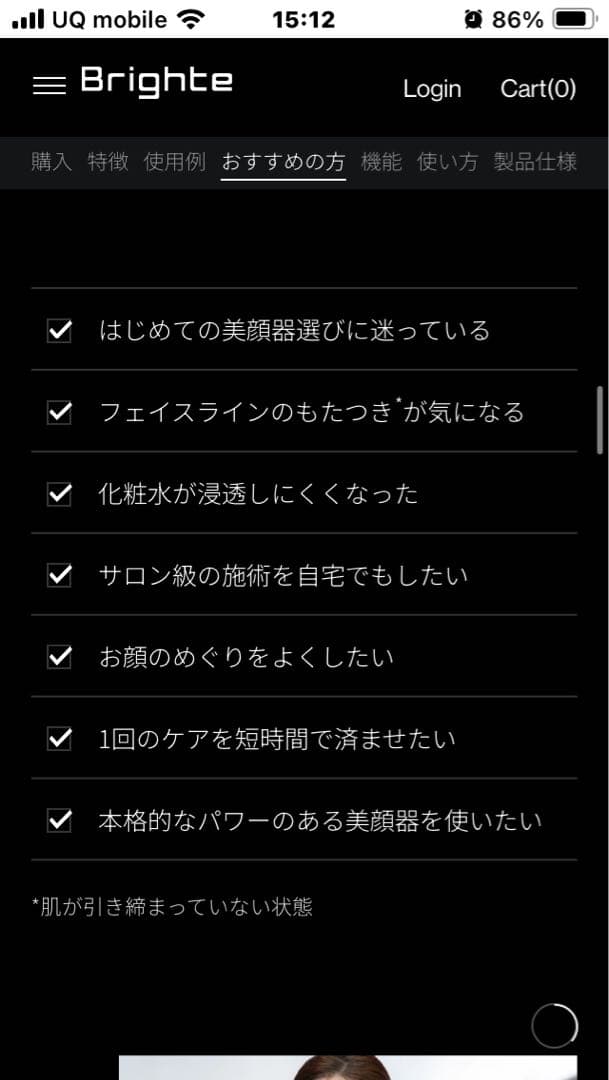This screenshot has height=1080, width=609.
Task: Switch to the 購入 tab
Action: [x=52, y=162]
